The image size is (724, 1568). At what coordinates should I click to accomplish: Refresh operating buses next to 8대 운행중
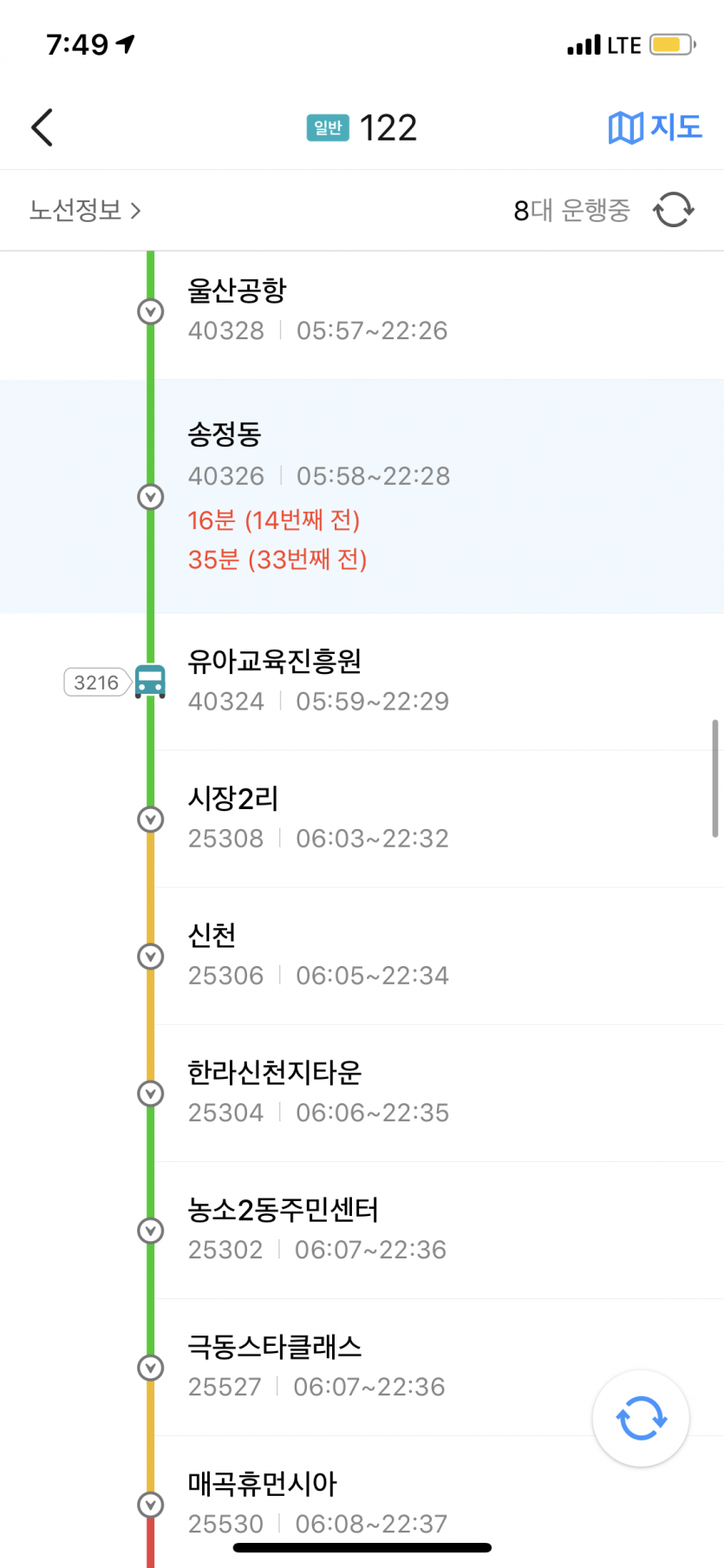click(x=674, y=210)
